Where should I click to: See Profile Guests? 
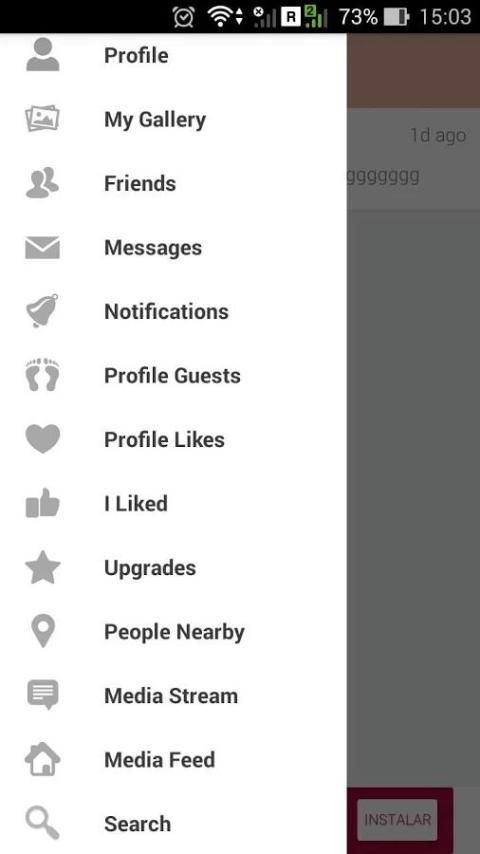click(173, 376)
